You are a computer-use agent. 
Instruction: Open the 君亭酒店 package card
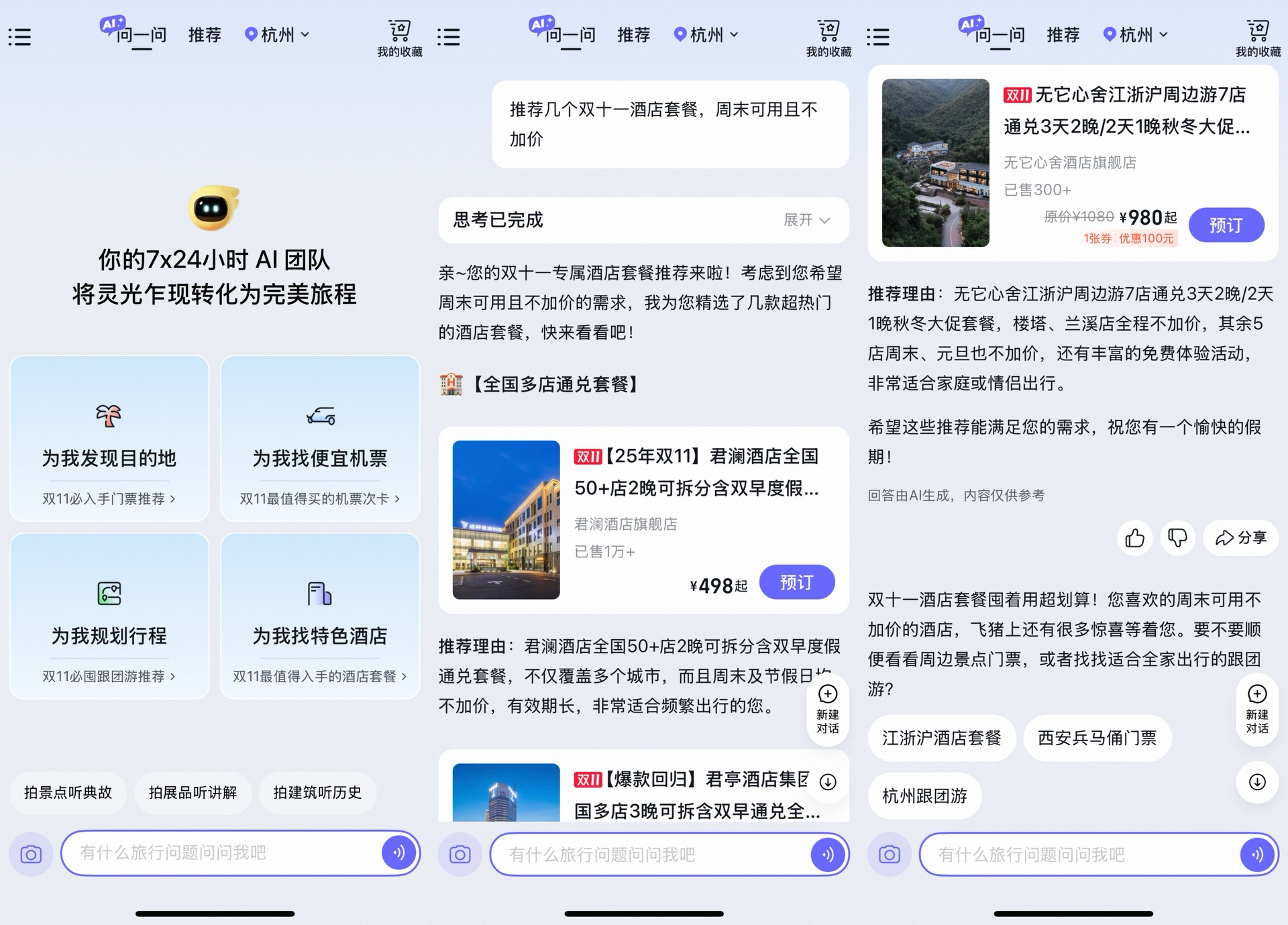click(691, 794)
